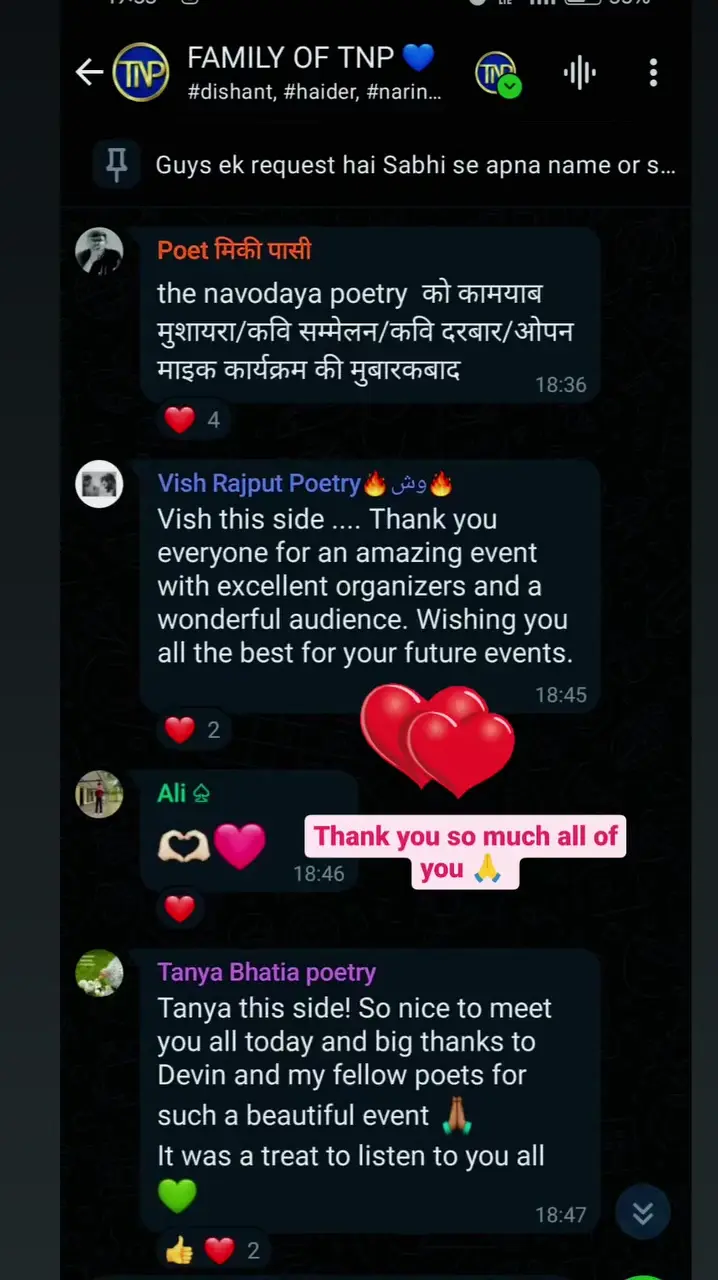Open heart reactions on the navodaya poetry message
The height and width of the screenshot is (1280, 718).
point(193,420)
